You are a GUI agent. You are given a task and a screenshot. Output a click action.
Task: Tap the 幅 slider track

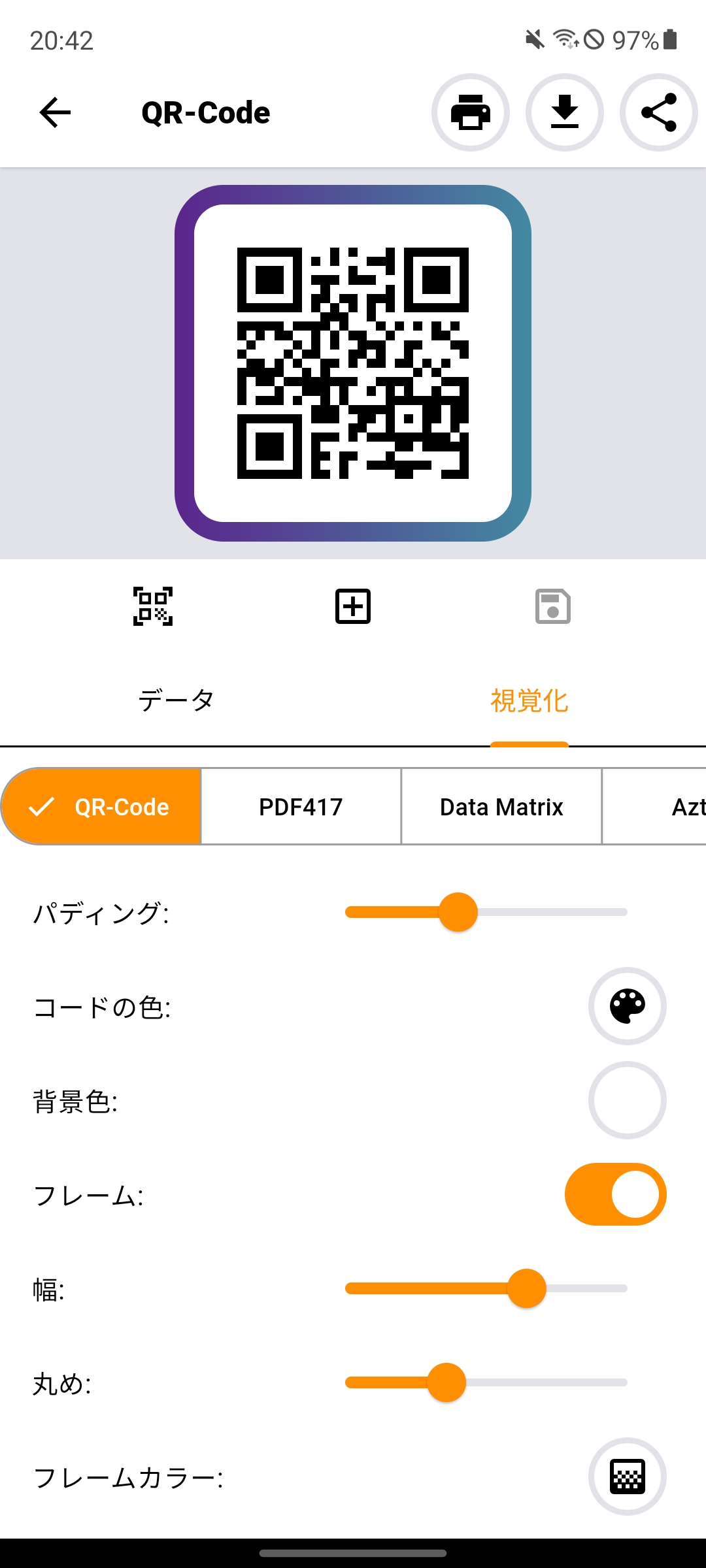tap(486, 1288)
